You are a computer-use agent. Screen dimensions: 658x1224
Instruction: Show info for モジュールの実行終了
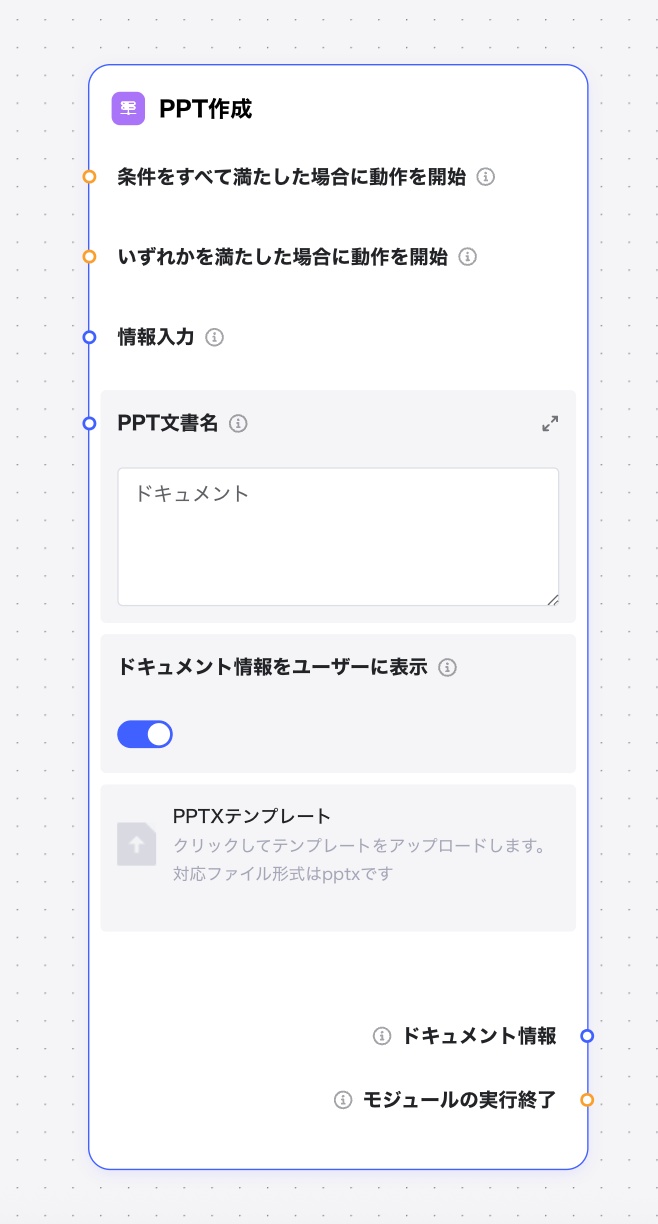pos(343,1100)
